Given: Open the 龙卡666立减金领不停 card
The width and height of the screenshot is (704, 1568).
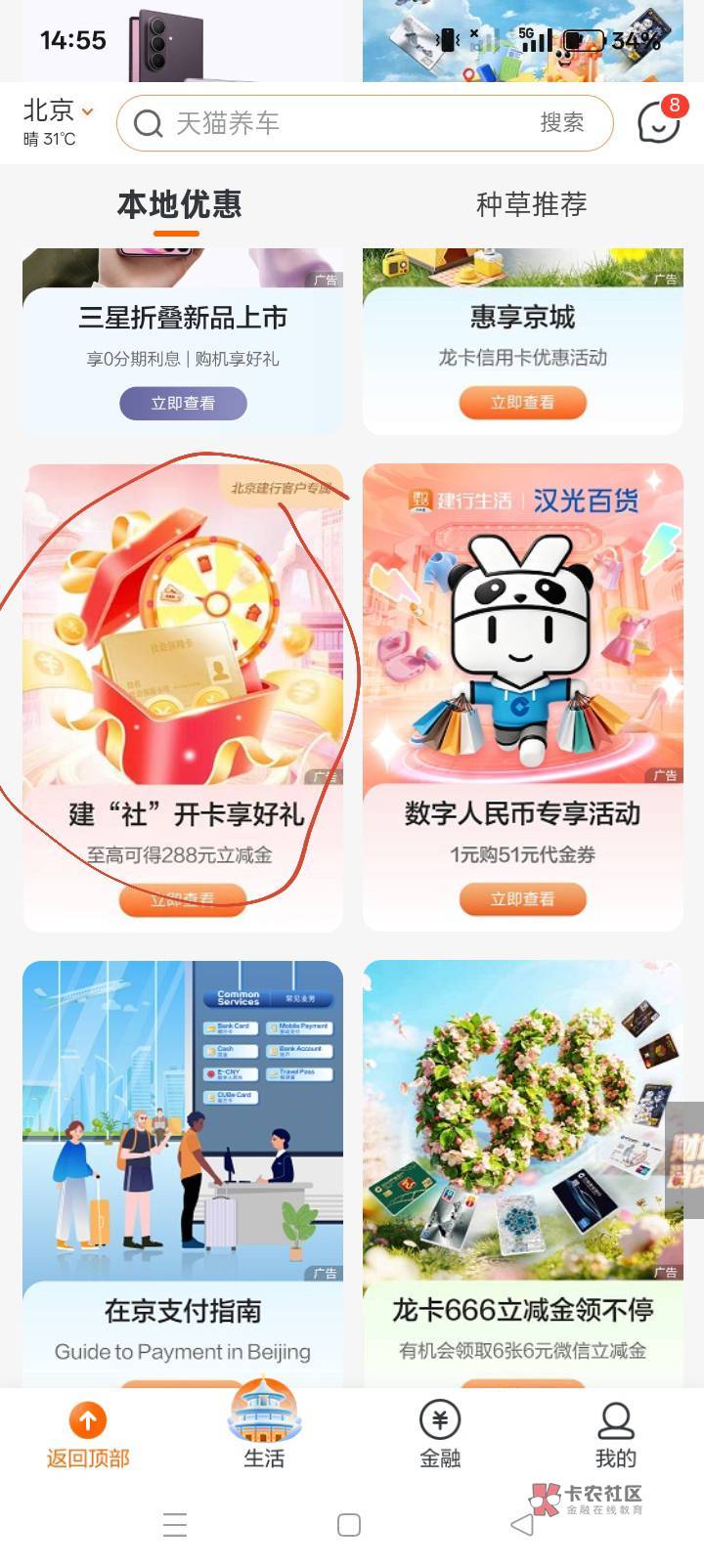Looking at the screenshot, I should pyautogui.click(x=522, y=1173).
